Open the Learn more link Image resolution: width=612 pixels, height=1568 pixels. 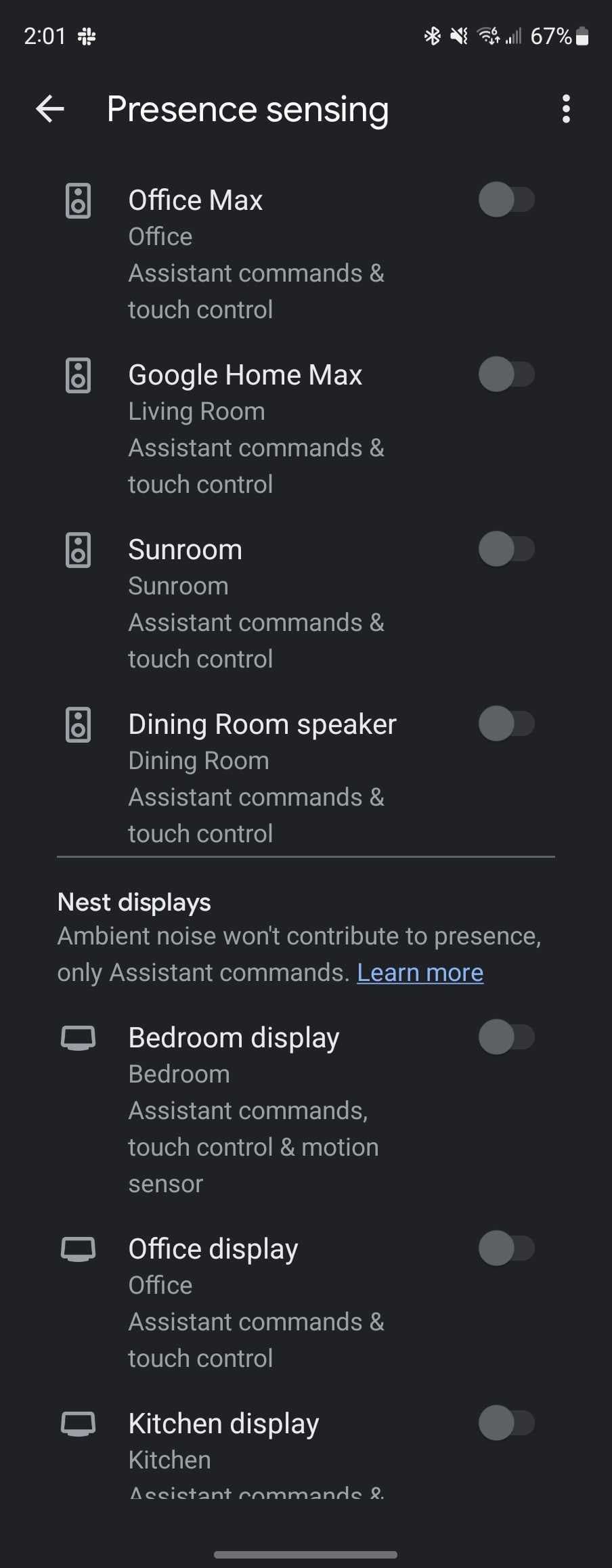(420, 973)
